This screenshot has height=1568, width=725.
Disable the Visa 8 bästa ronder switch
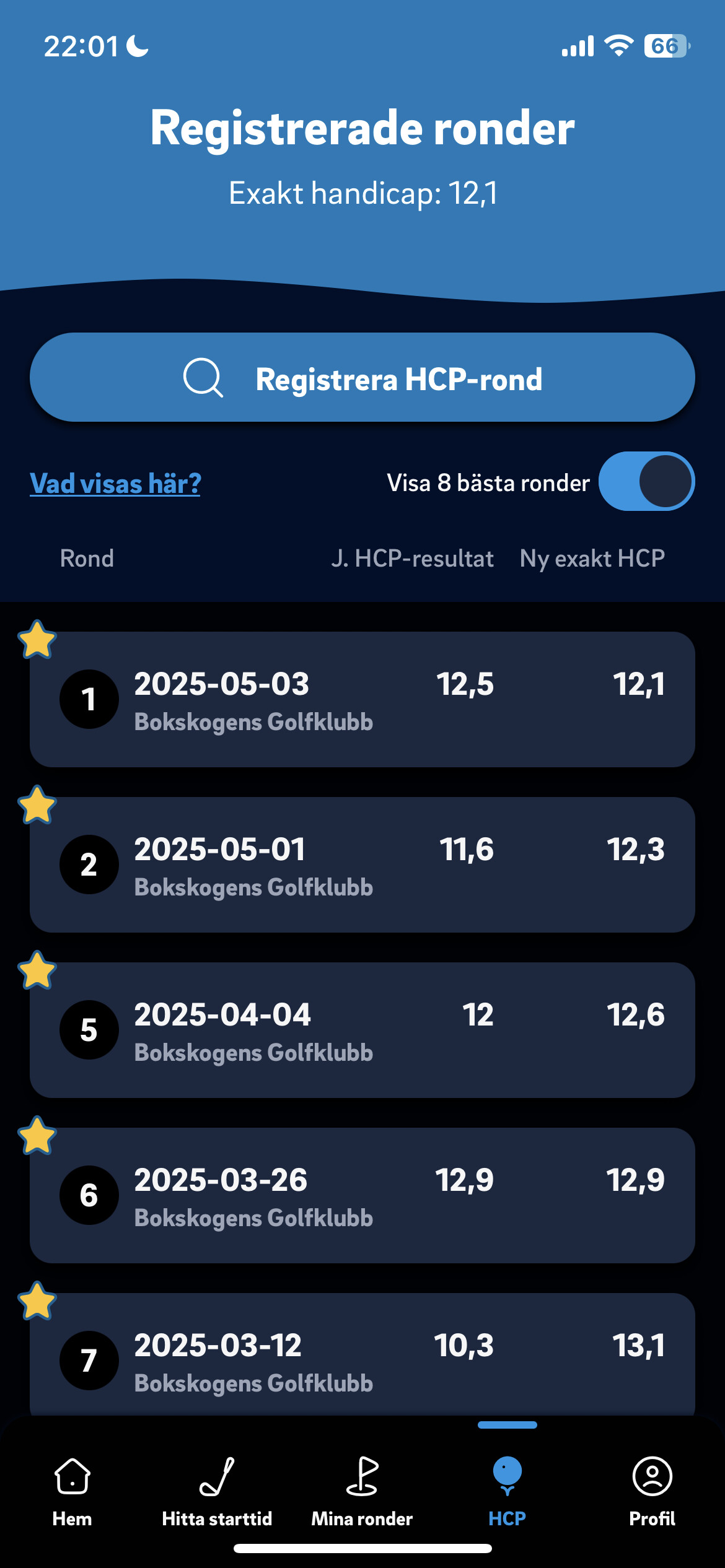646,481
